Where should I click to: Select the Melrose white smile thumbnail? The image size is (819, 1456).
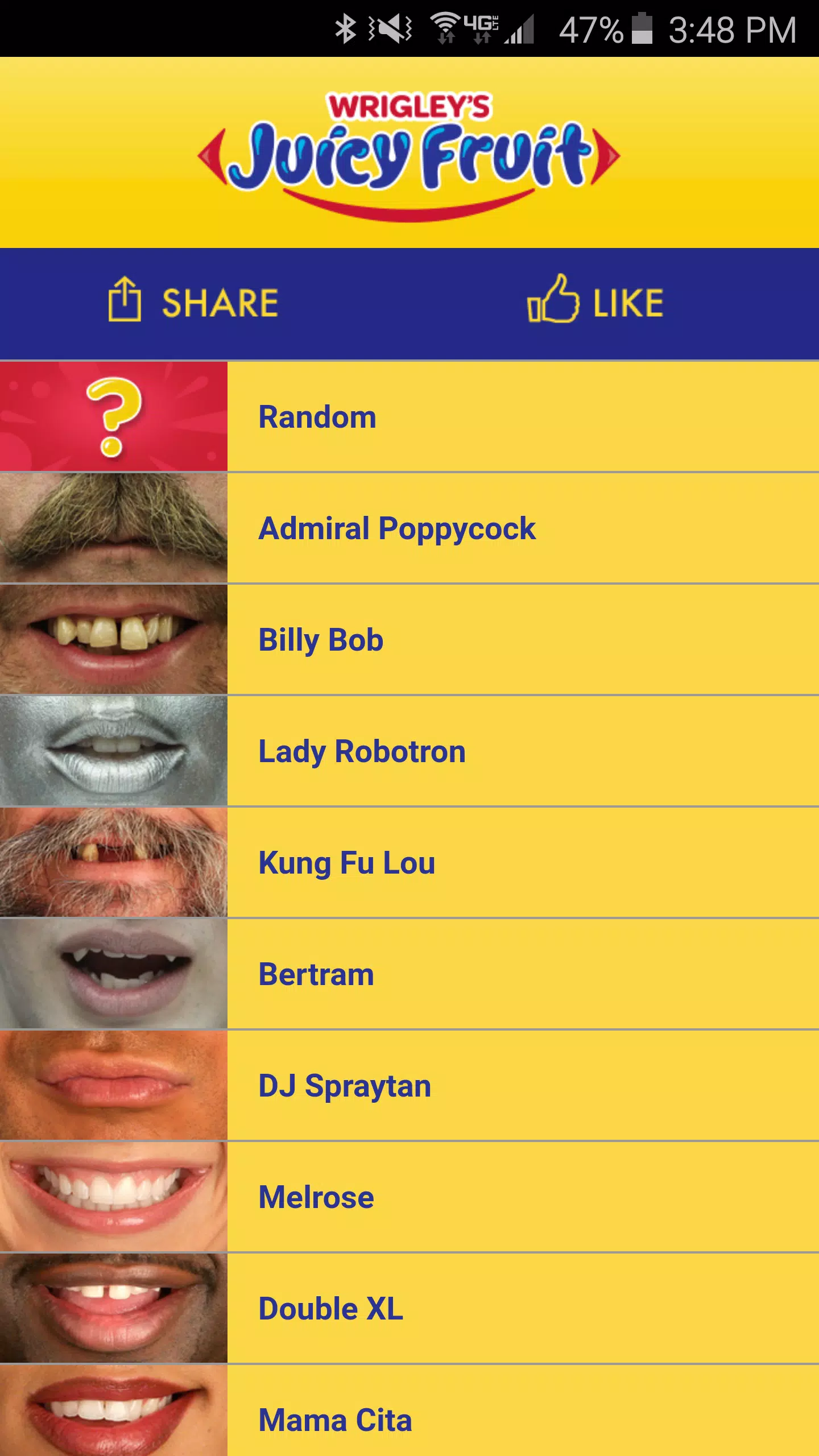pos(114,1196)
